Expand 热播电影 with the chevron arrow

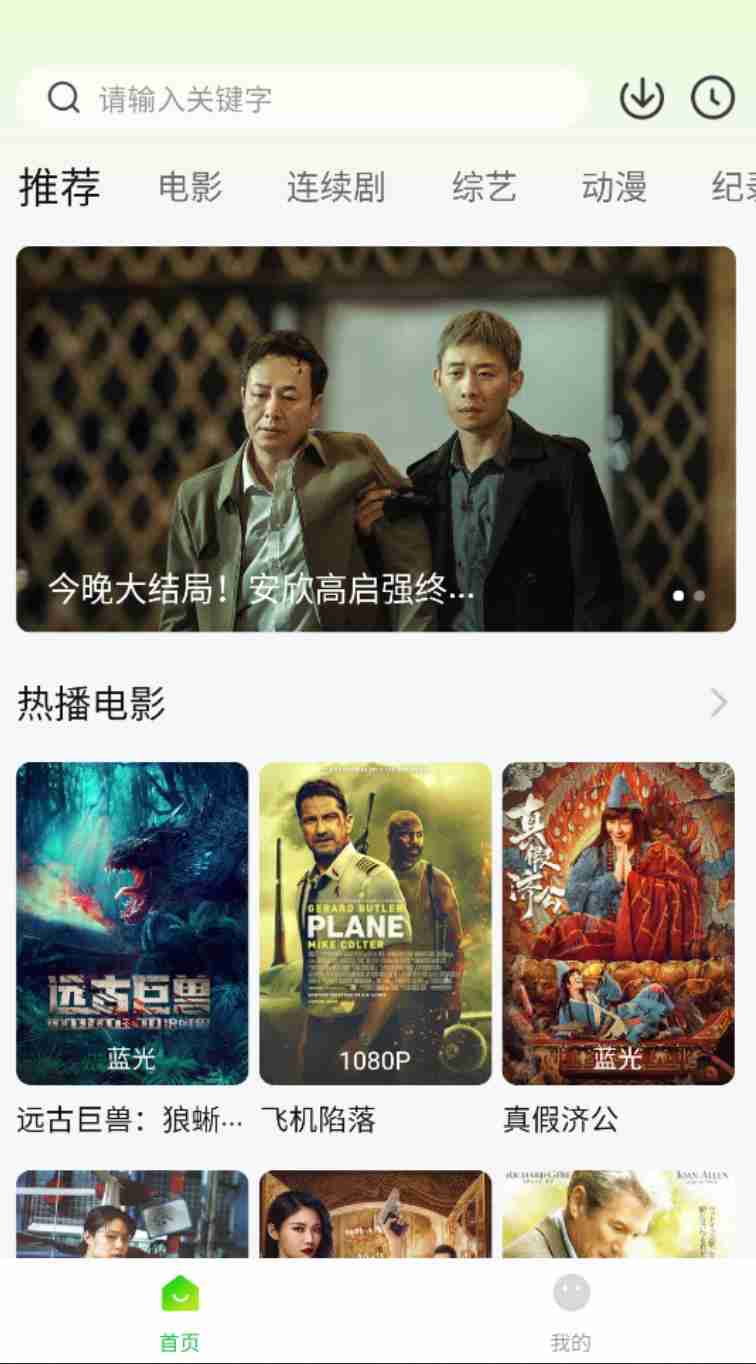click(718, 703)
